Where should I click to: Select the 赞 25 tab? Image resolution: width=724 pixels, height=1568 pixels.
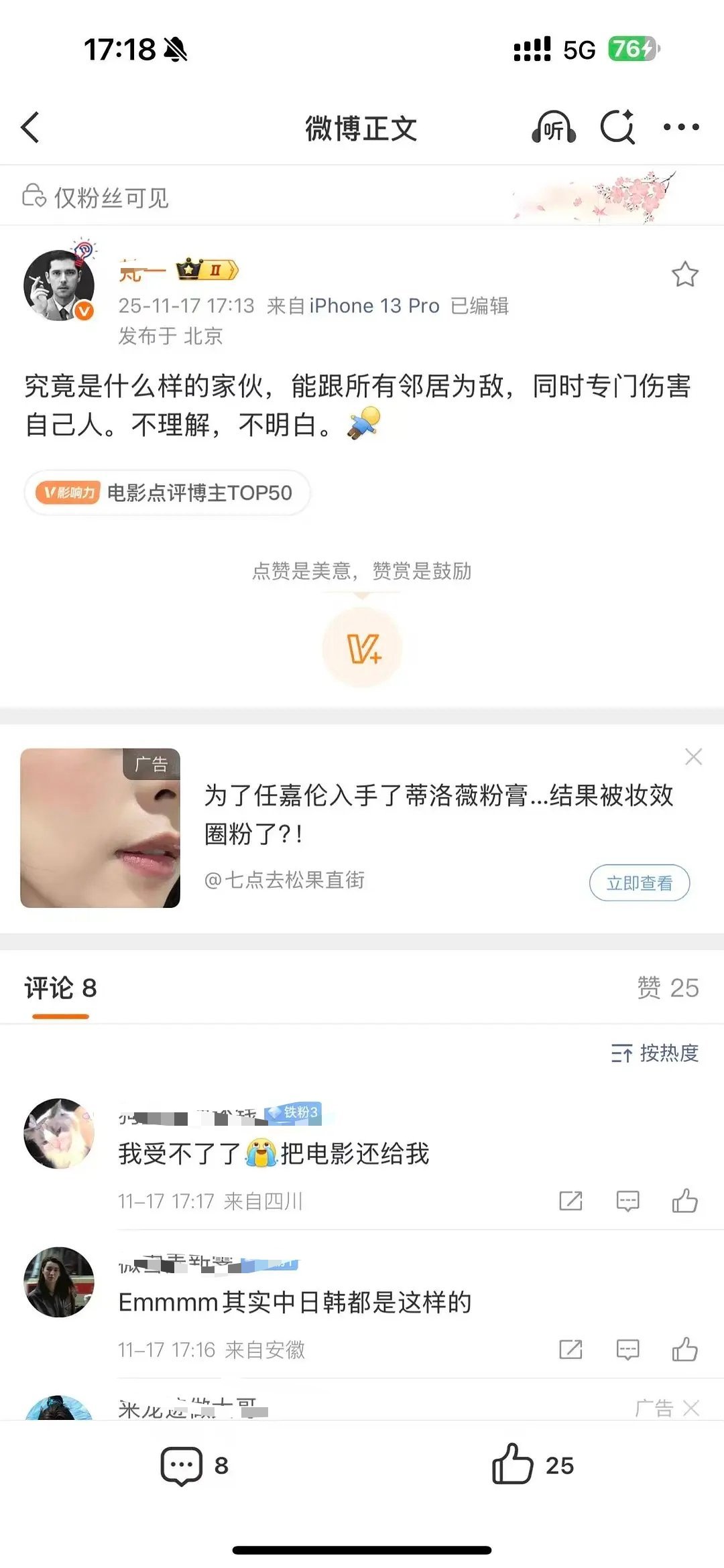click(x=669, y=986)
